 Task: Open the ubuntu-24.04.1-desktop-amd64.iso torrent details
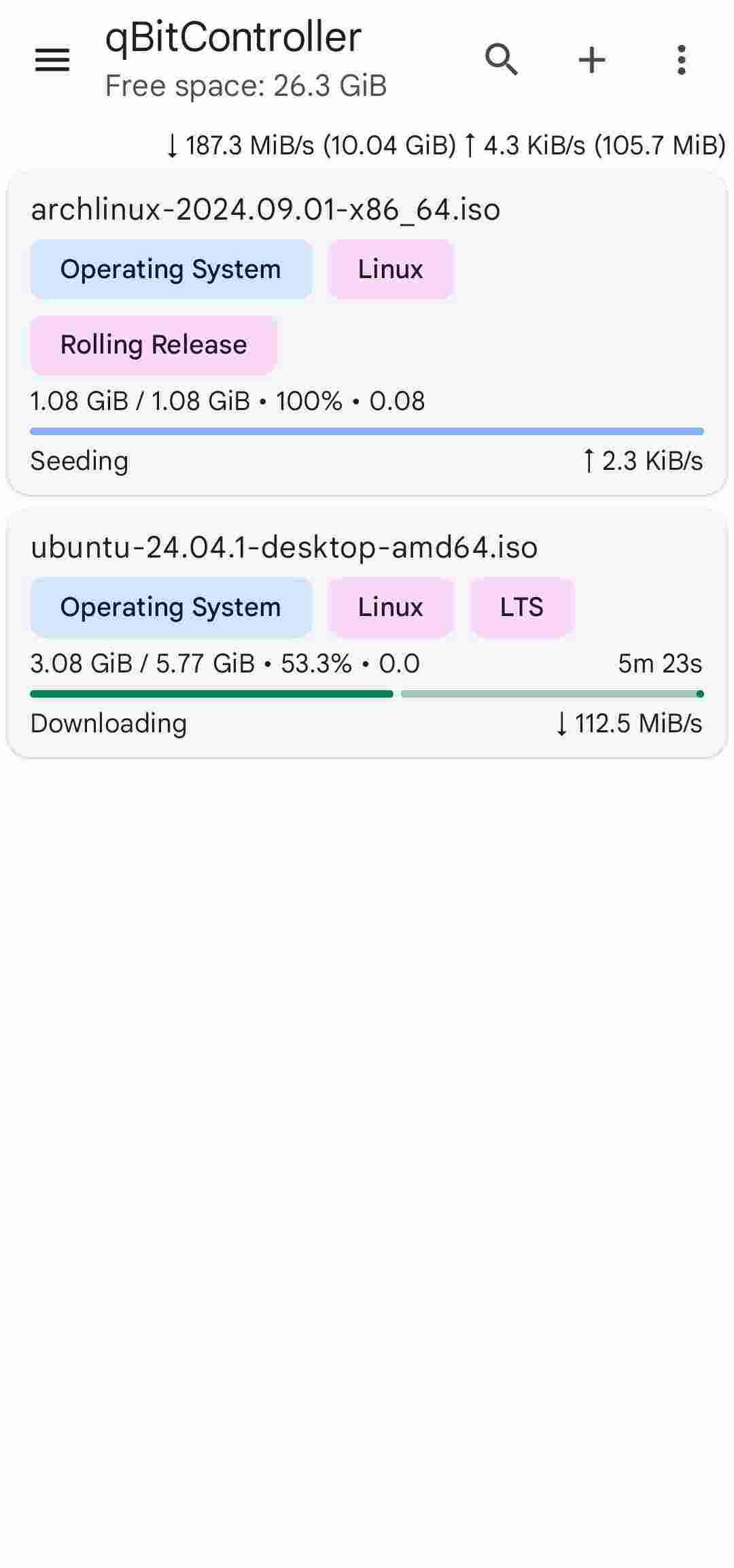pos(284,546)
